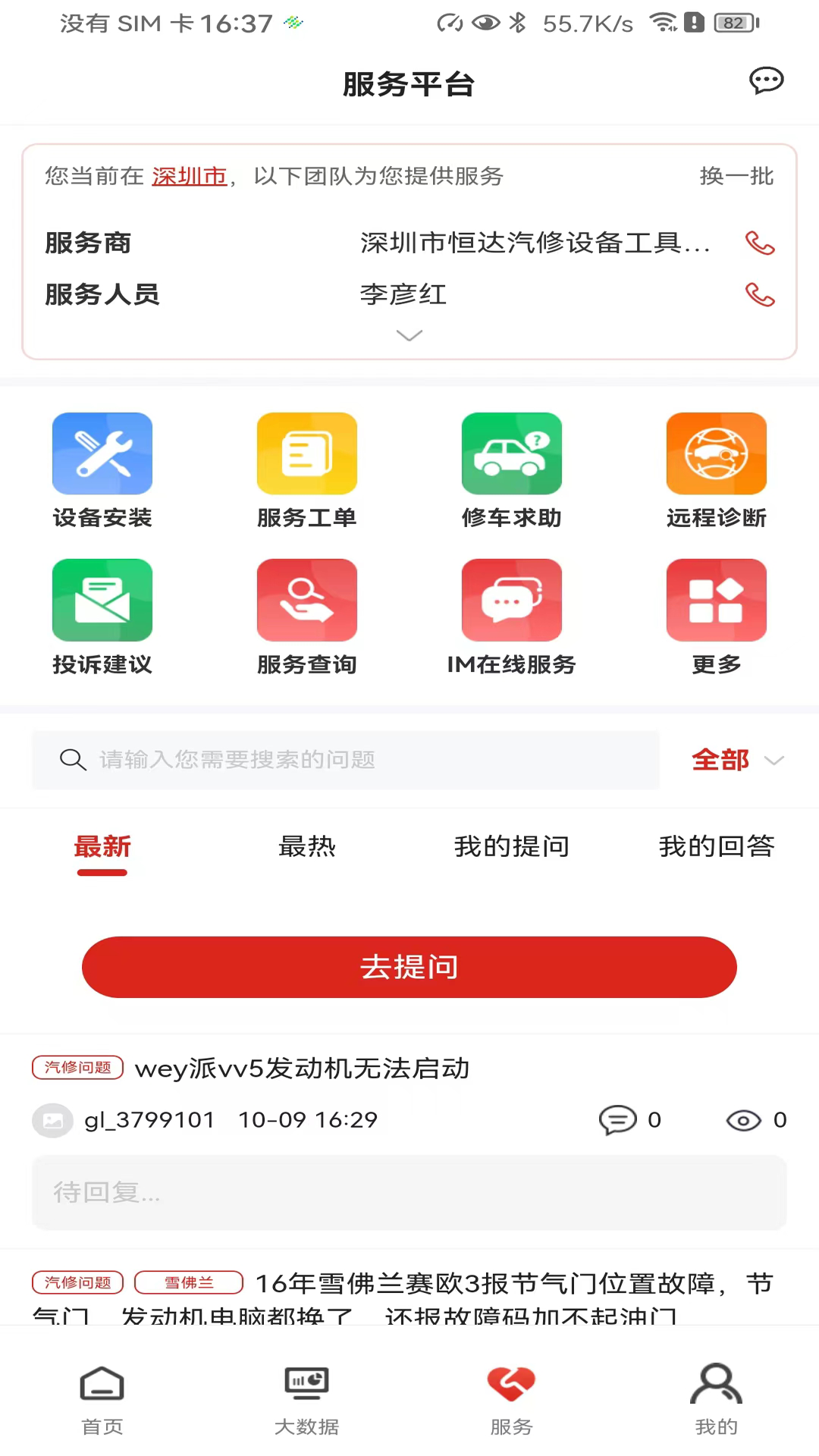Click the message icon in top right
Viewport: 819px width, 1456px height.
[767, 80]
